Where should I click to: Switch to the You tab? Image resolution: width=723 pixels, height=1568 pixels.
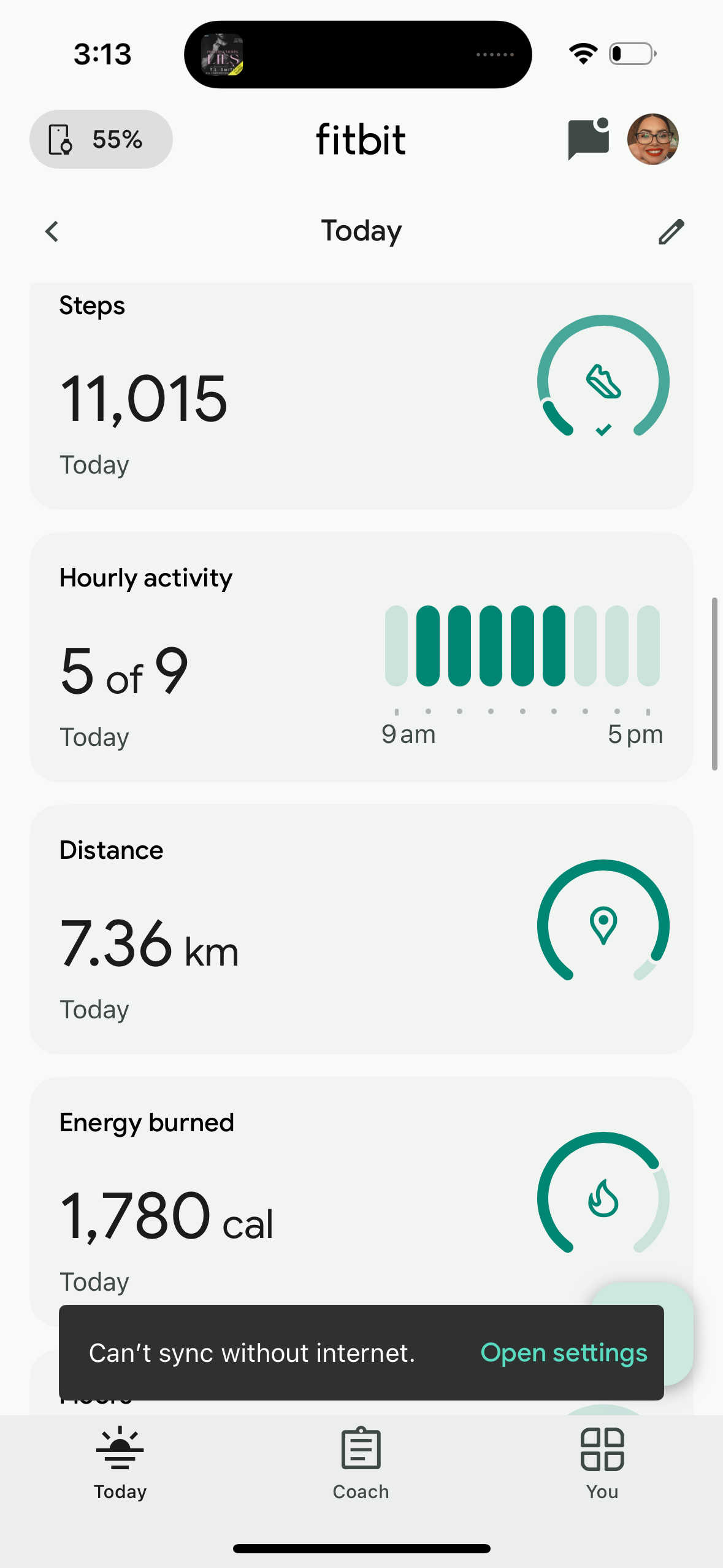[x=602, y=1464]
